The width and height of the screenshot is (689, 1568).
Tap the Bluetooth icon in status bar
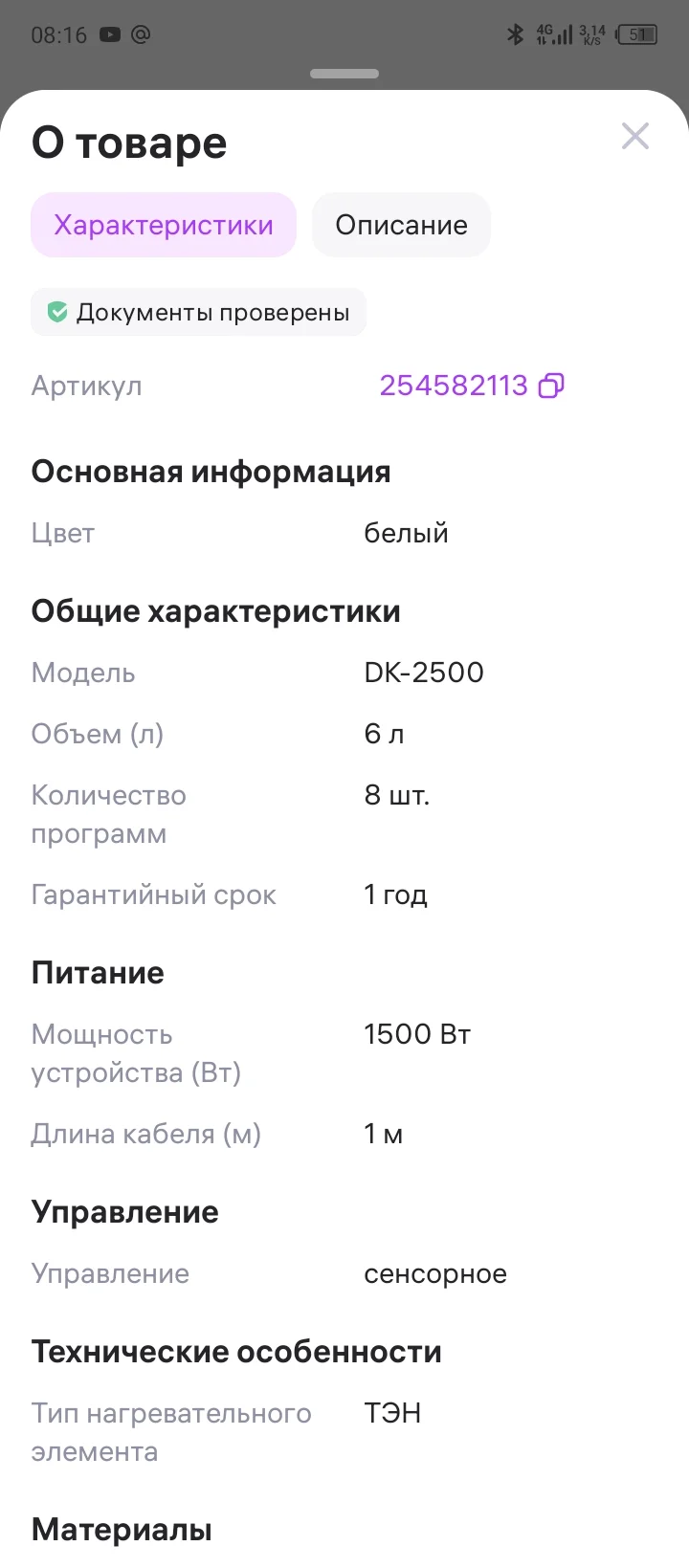pyautogui.click(x=516, y=33)
